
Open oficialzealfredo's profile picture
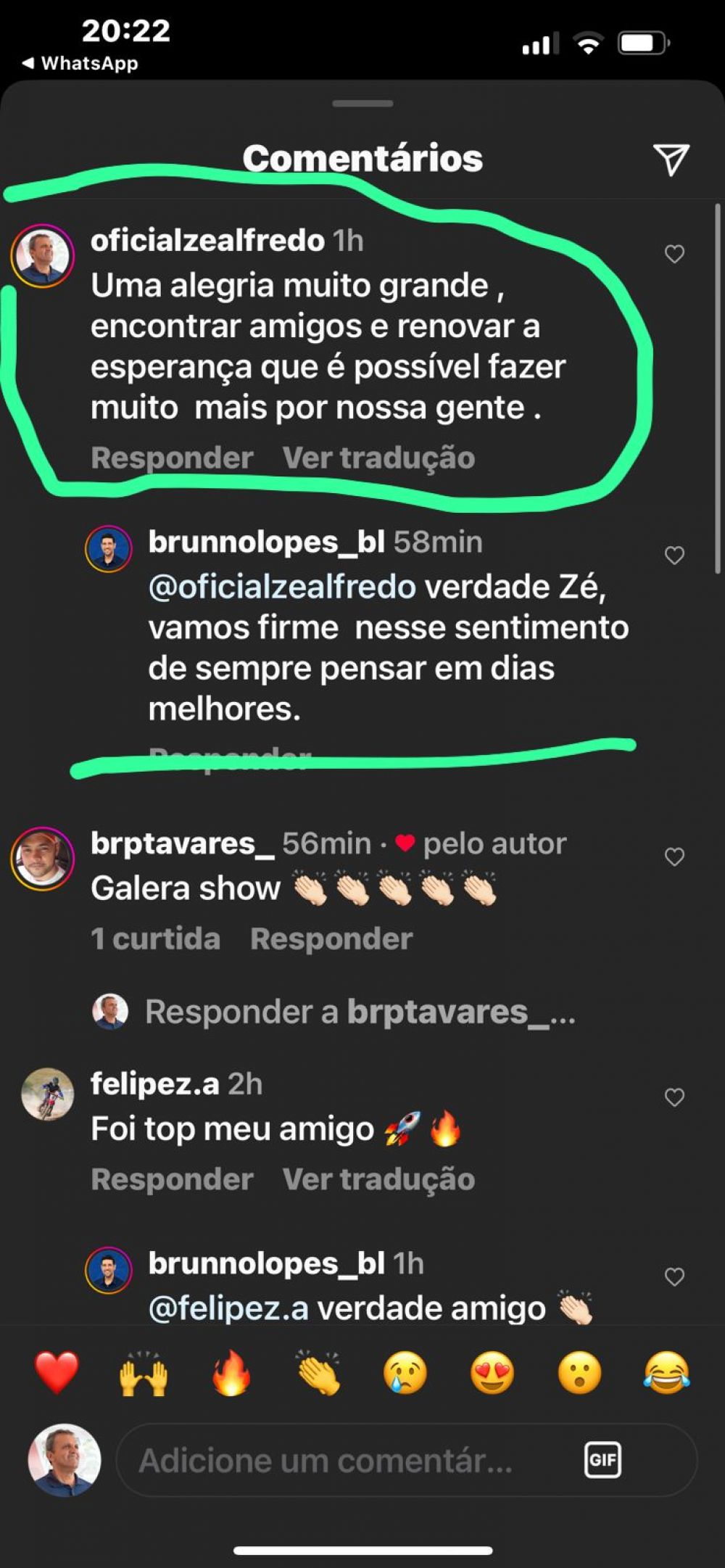(x=43, y=256)
